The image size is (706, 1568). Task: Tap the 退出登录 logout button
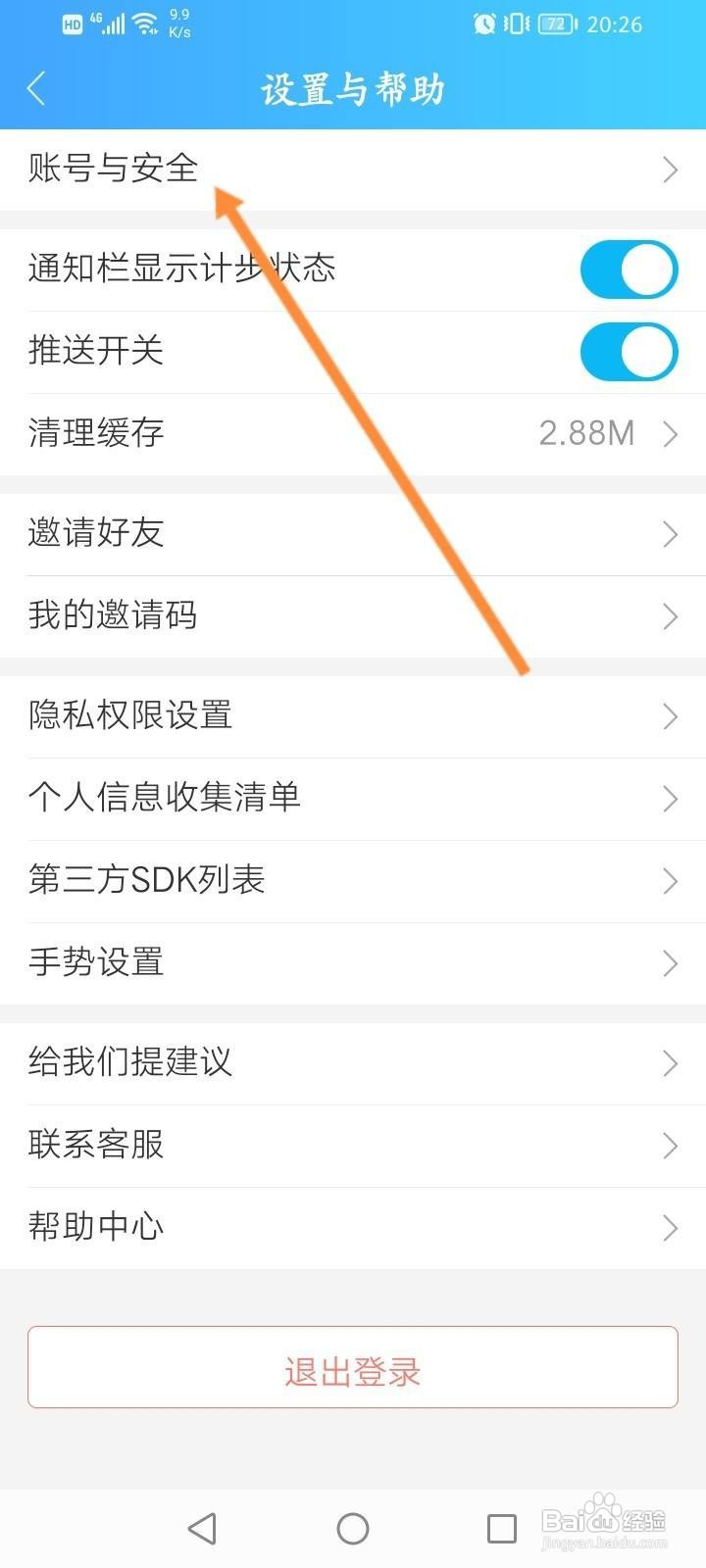(353, 1370)
